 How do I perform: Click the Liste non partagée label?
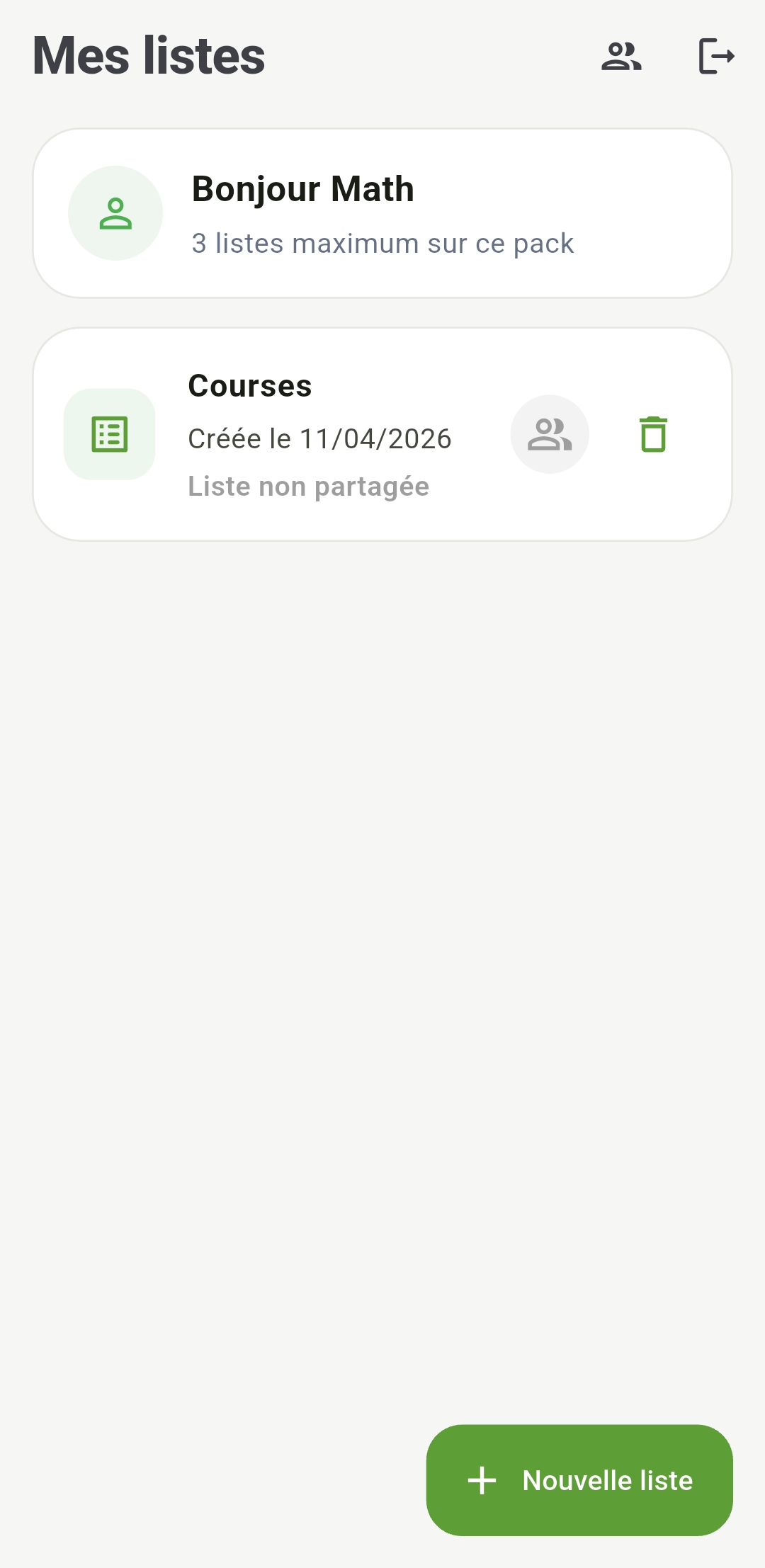308,486
